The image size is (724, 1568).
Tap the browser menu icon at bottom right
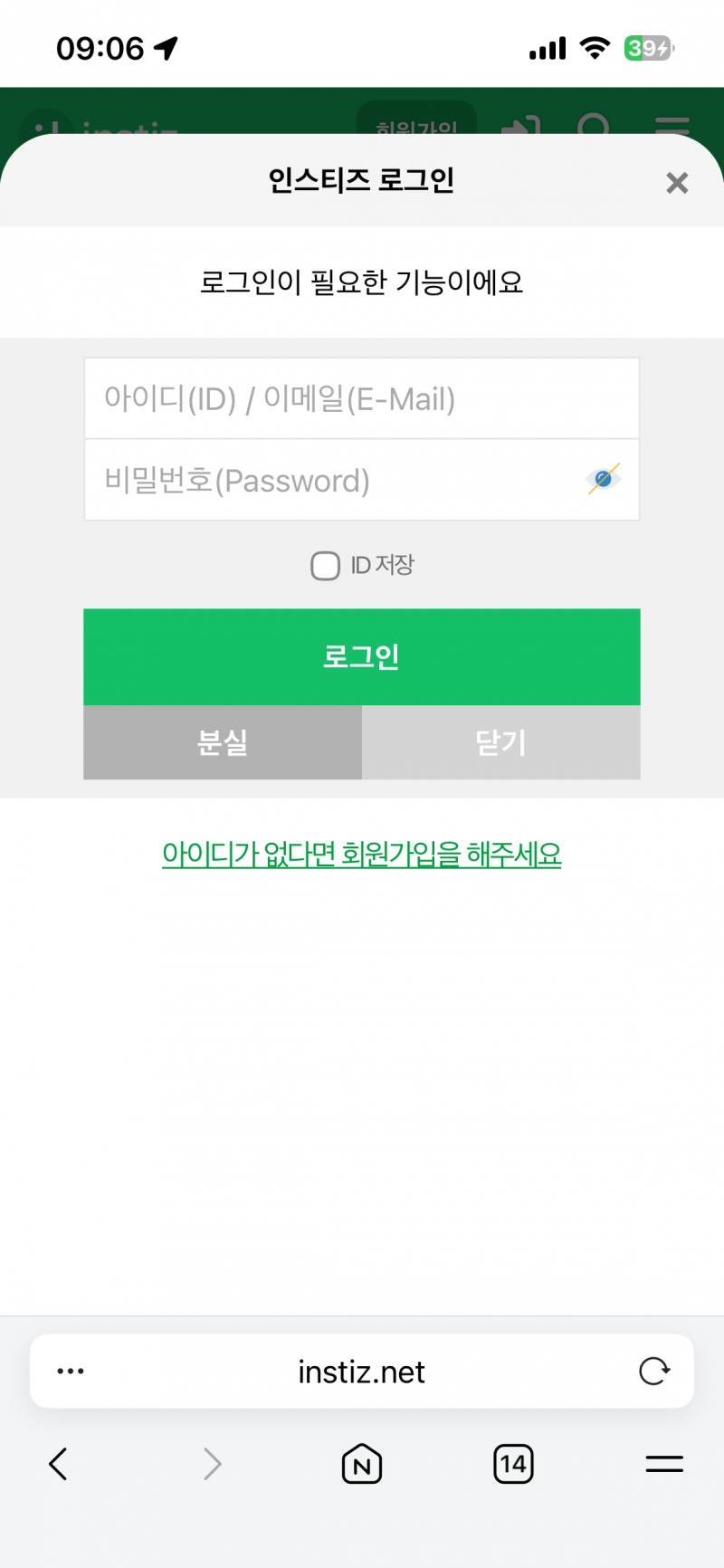click(664, 1463)
